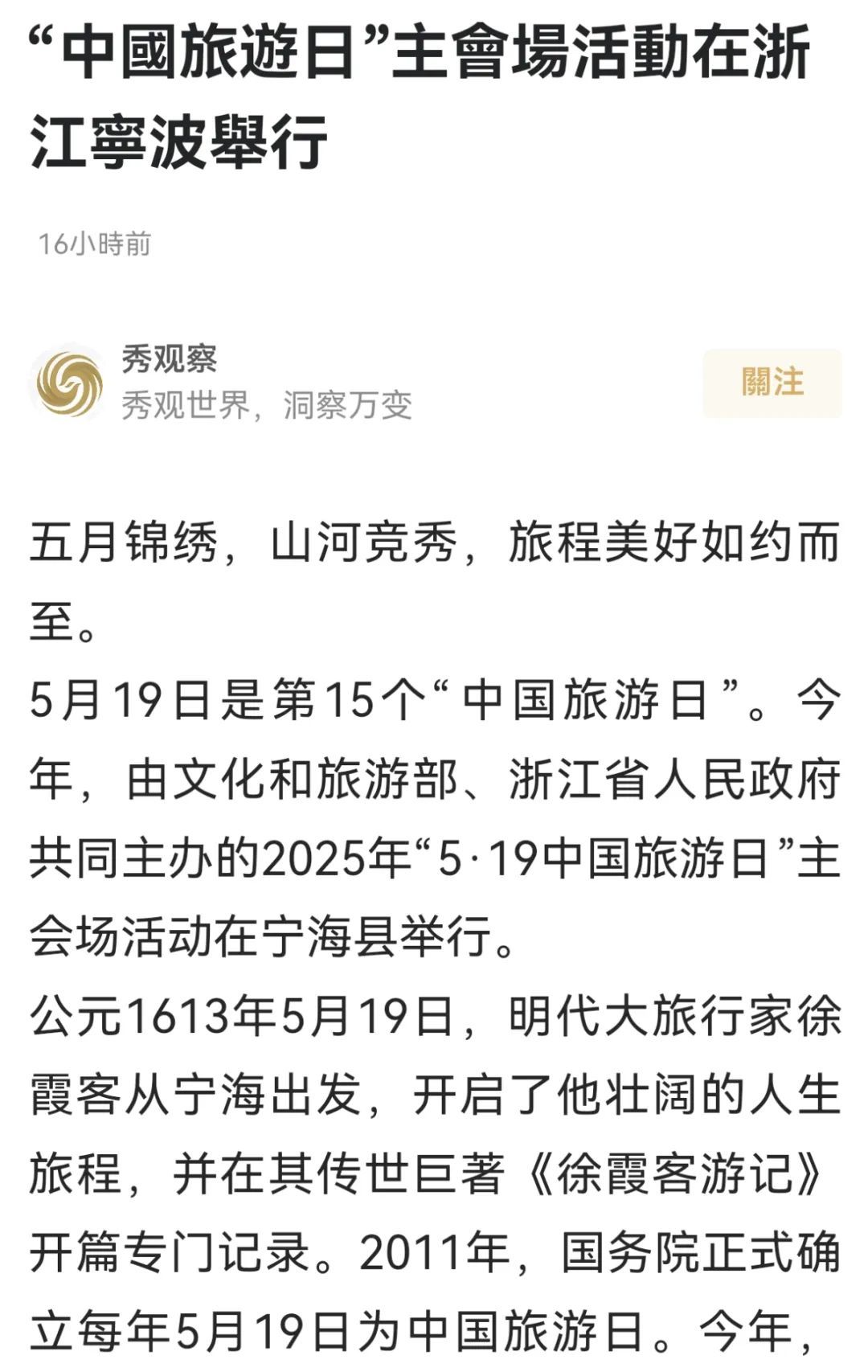Follow the 秀观察 account

[772, 383]
